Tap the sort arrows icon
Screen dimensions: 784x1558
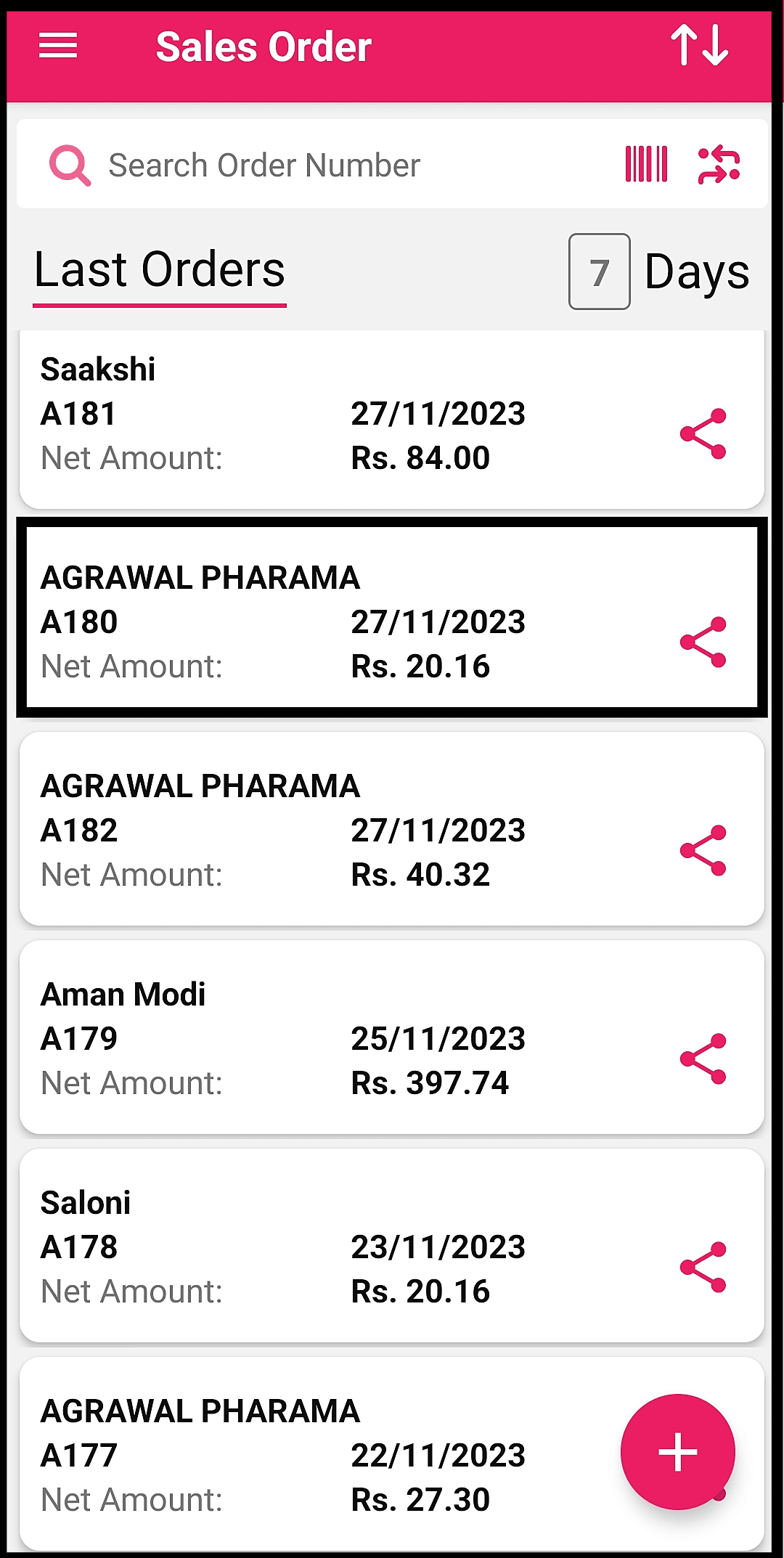click(699, 45)
